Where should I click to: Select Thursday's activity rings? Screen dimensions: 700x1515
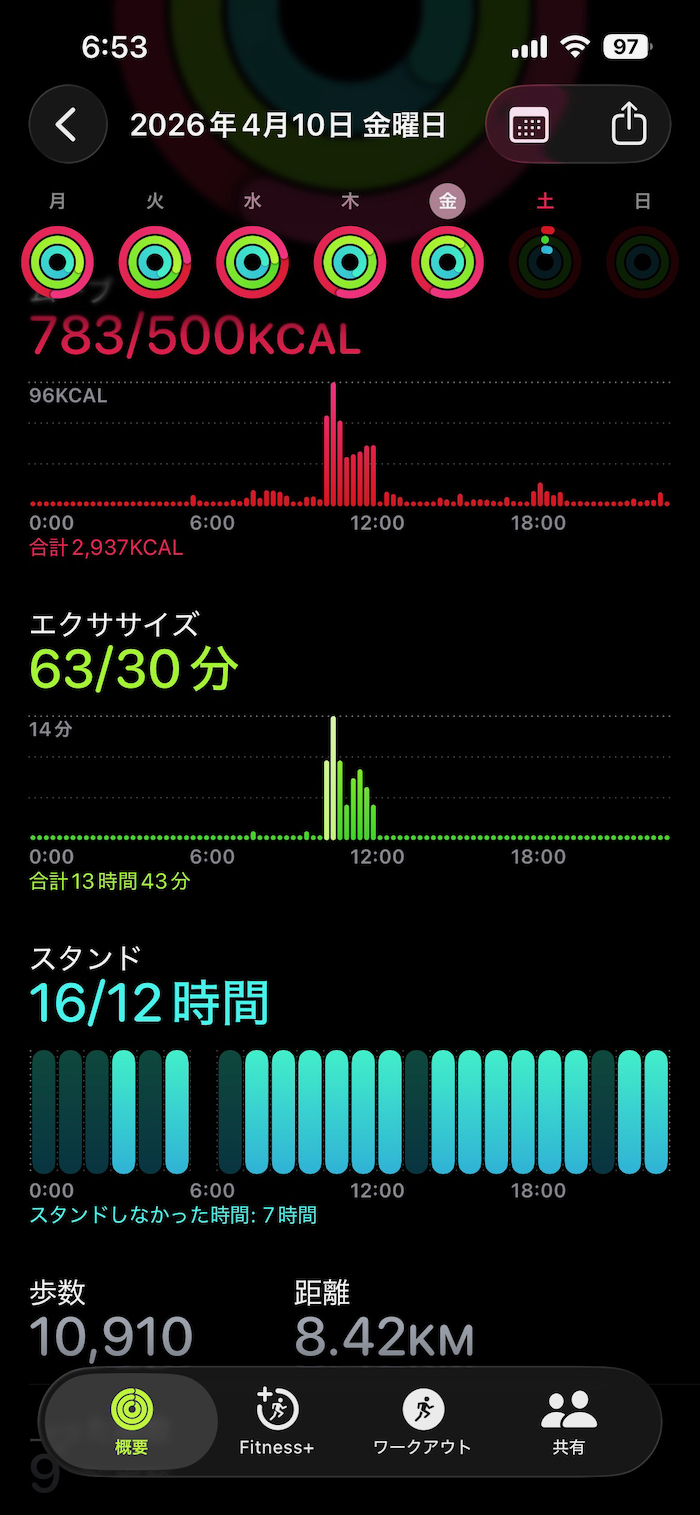pos(350,262)
